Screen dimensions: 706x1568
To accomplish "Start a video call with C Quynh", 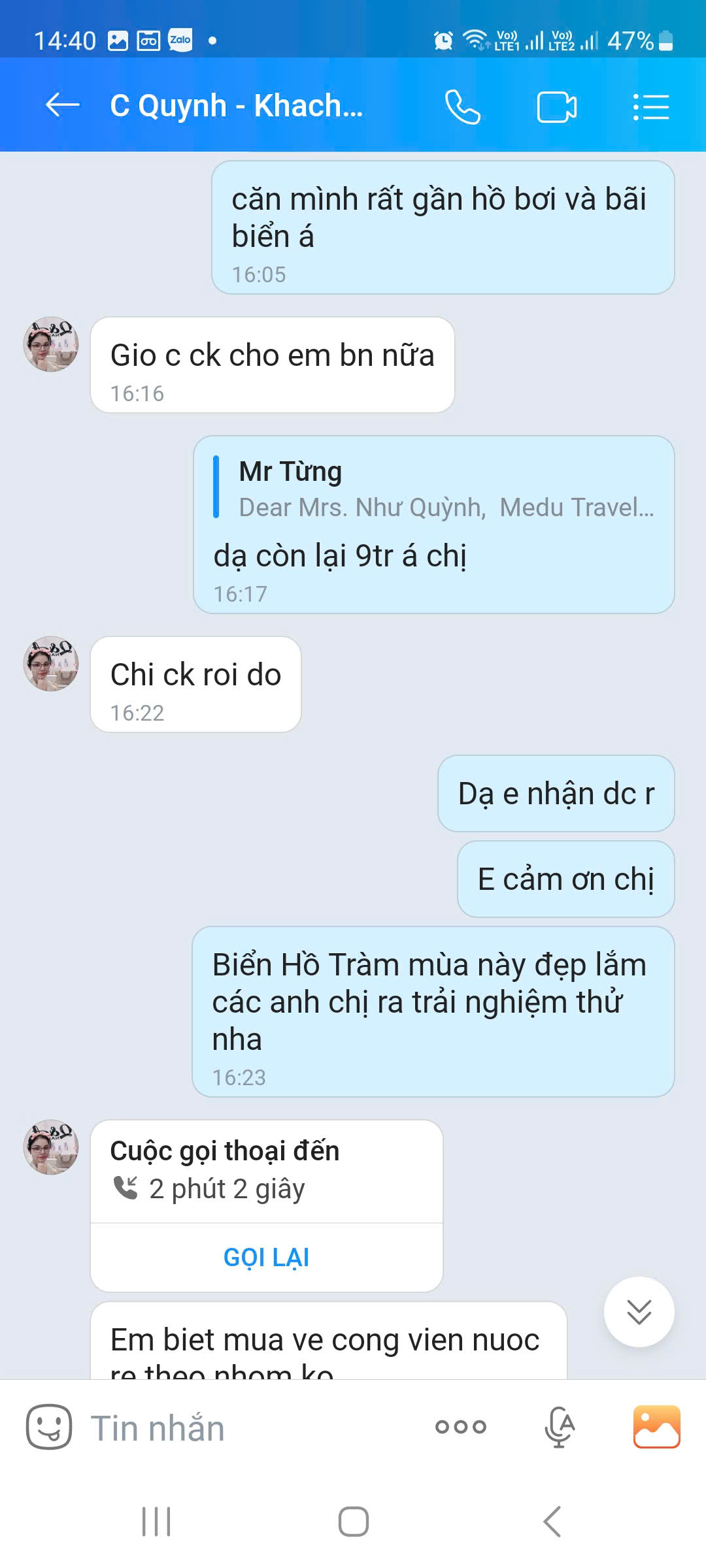I will [556, 106].
